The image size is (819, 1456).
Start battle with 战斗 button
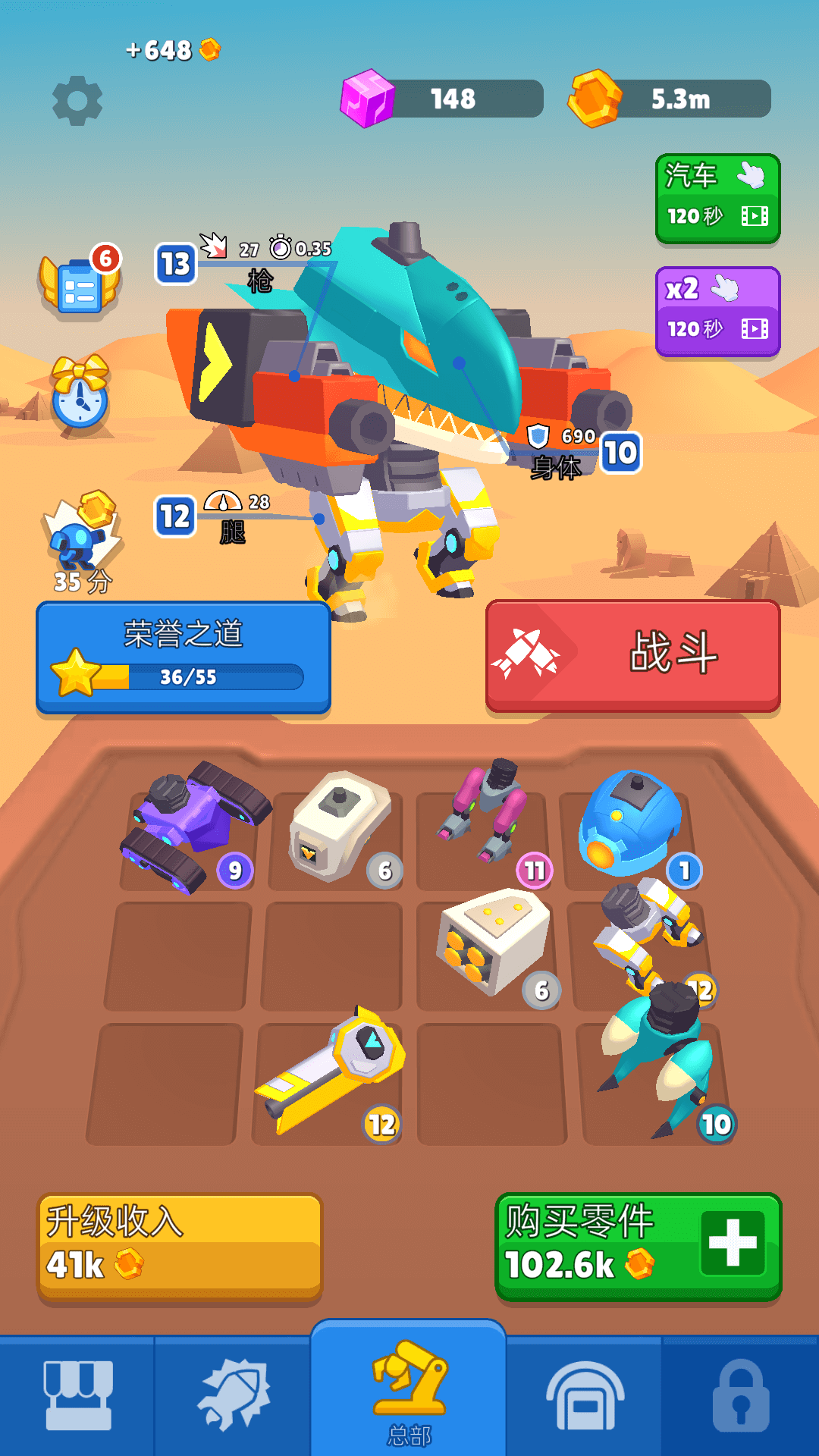point(633,656)
